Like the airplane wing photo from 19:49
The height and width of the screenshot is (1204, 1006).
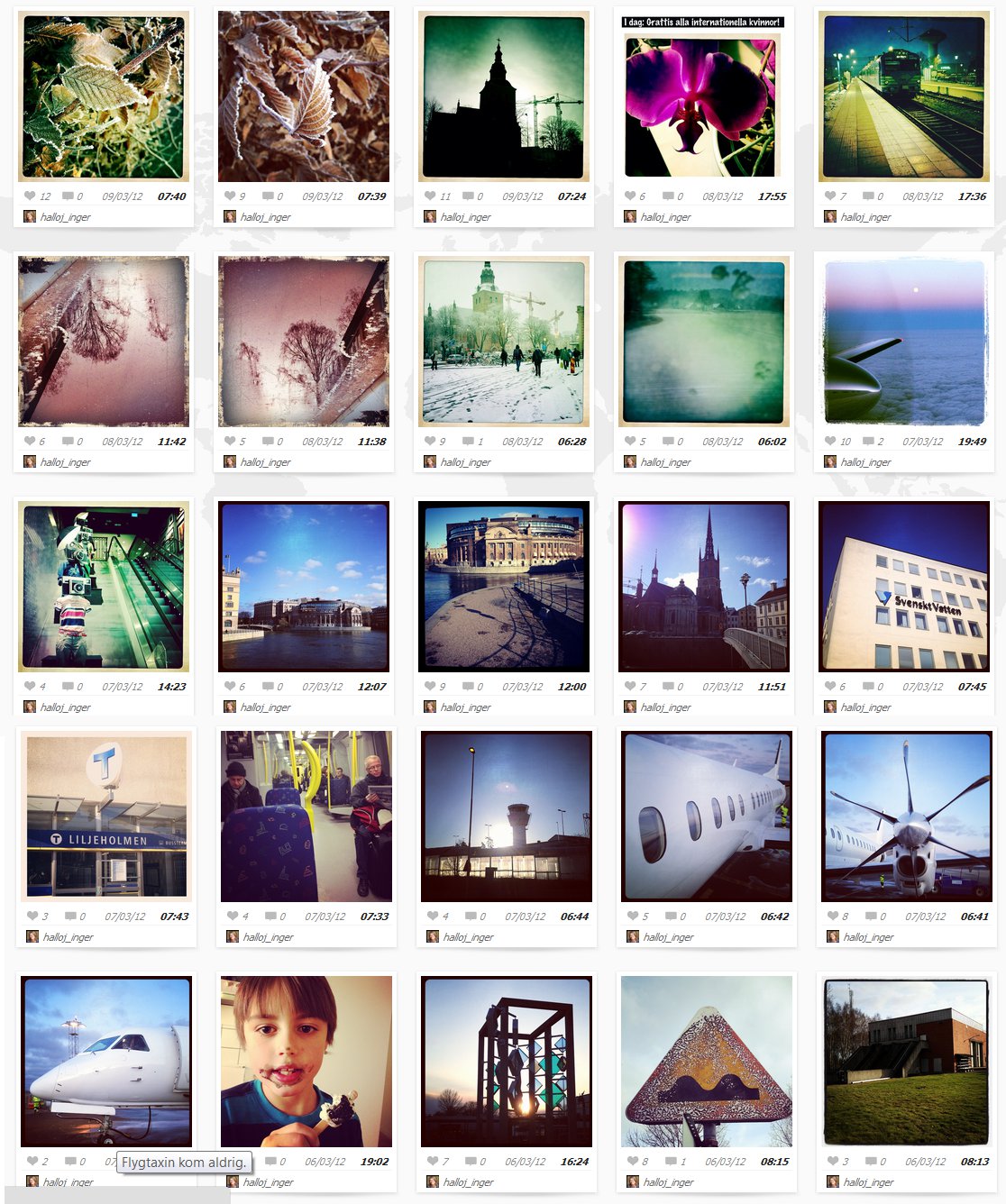[830, 441]
